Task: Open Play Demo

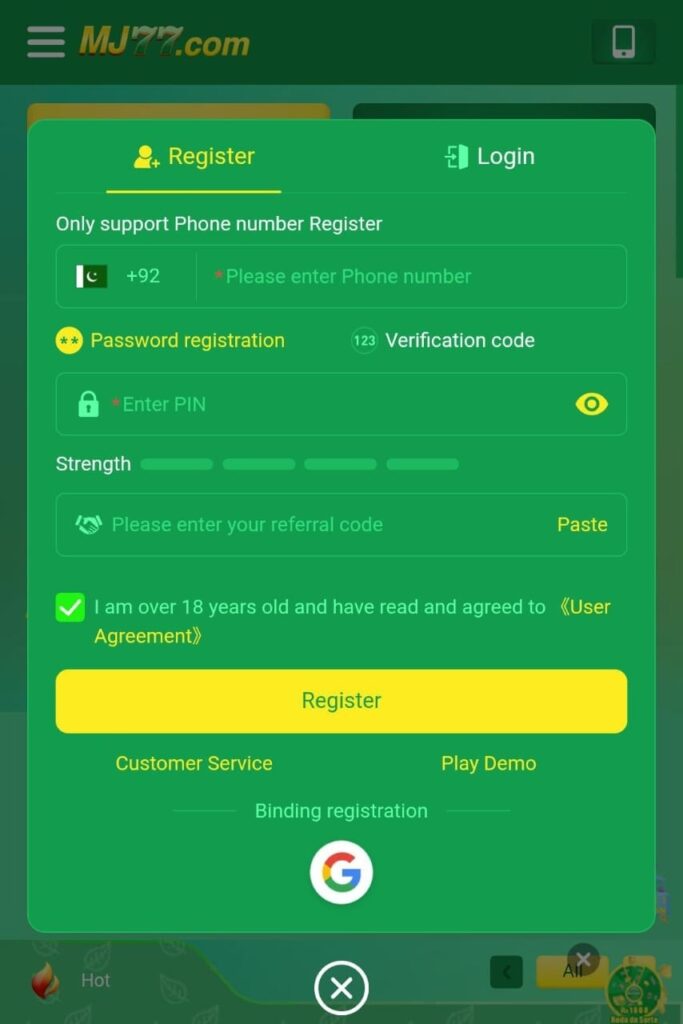Action: tap(488, 764)
